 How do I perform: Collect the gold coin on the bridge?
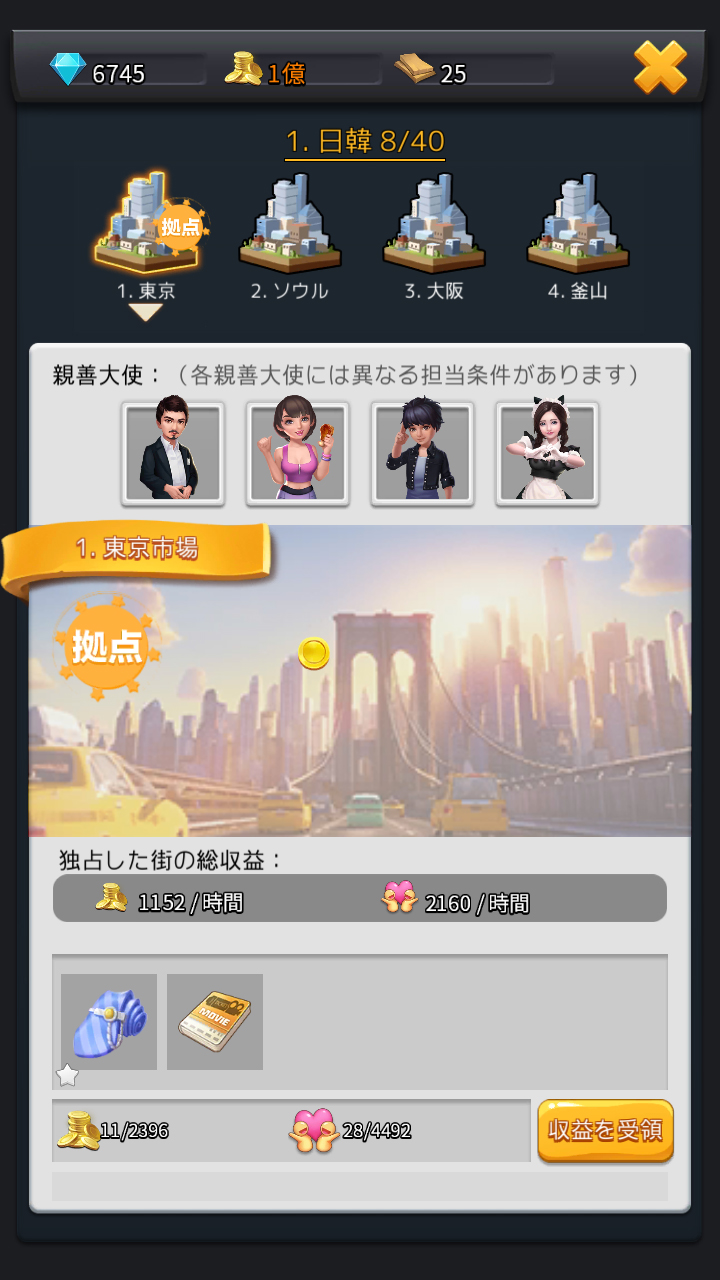pos(314,653)
